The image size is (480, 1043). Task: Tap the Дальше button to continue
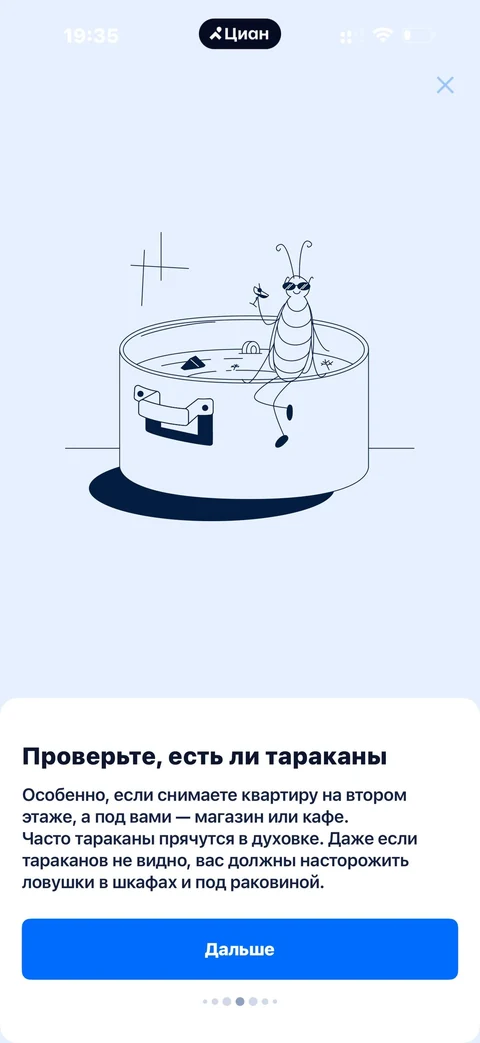point(240,949)
